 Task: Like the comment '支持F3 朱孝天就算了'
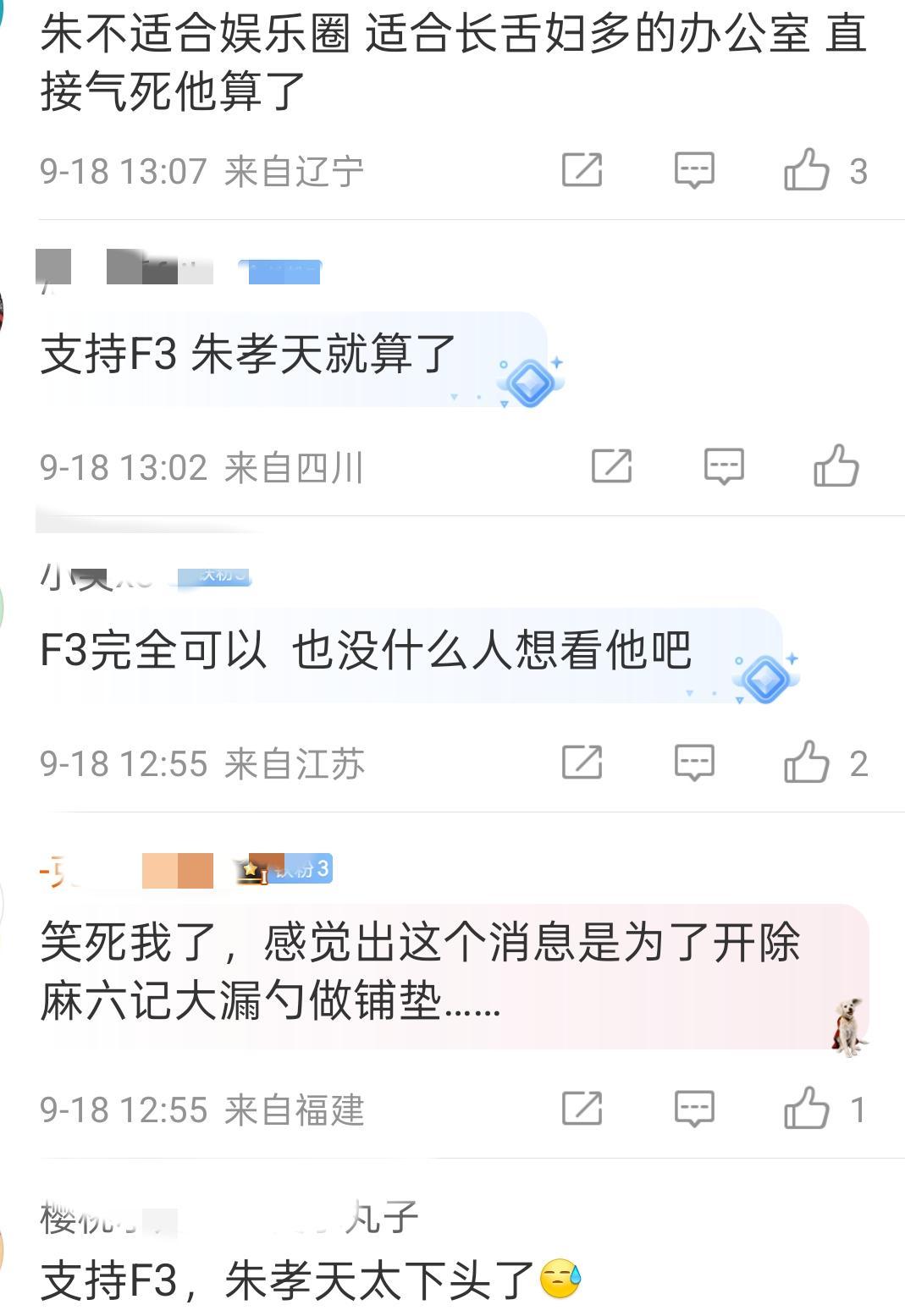(836, 466)
